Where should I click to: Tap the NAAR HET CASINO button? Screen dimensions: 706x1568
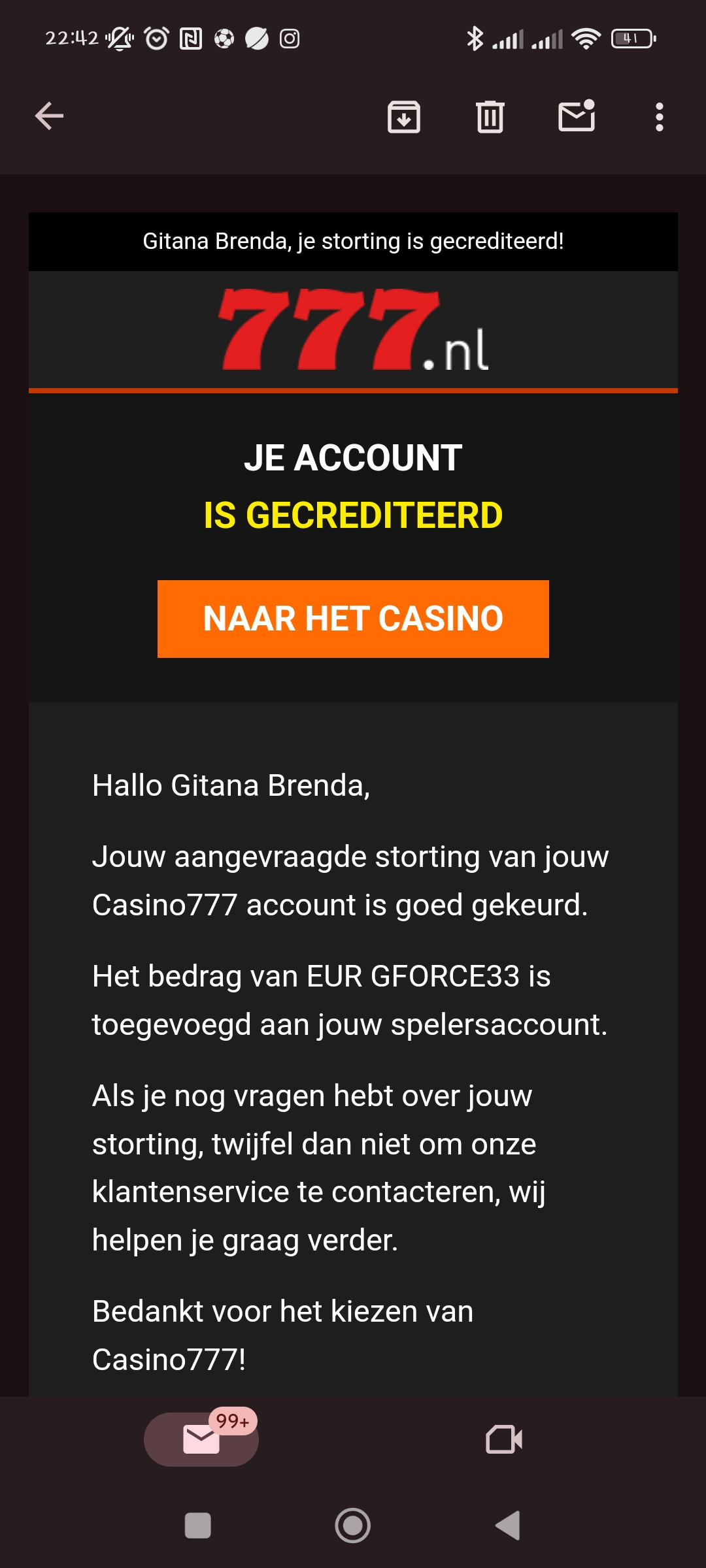[x=353, y=619]
